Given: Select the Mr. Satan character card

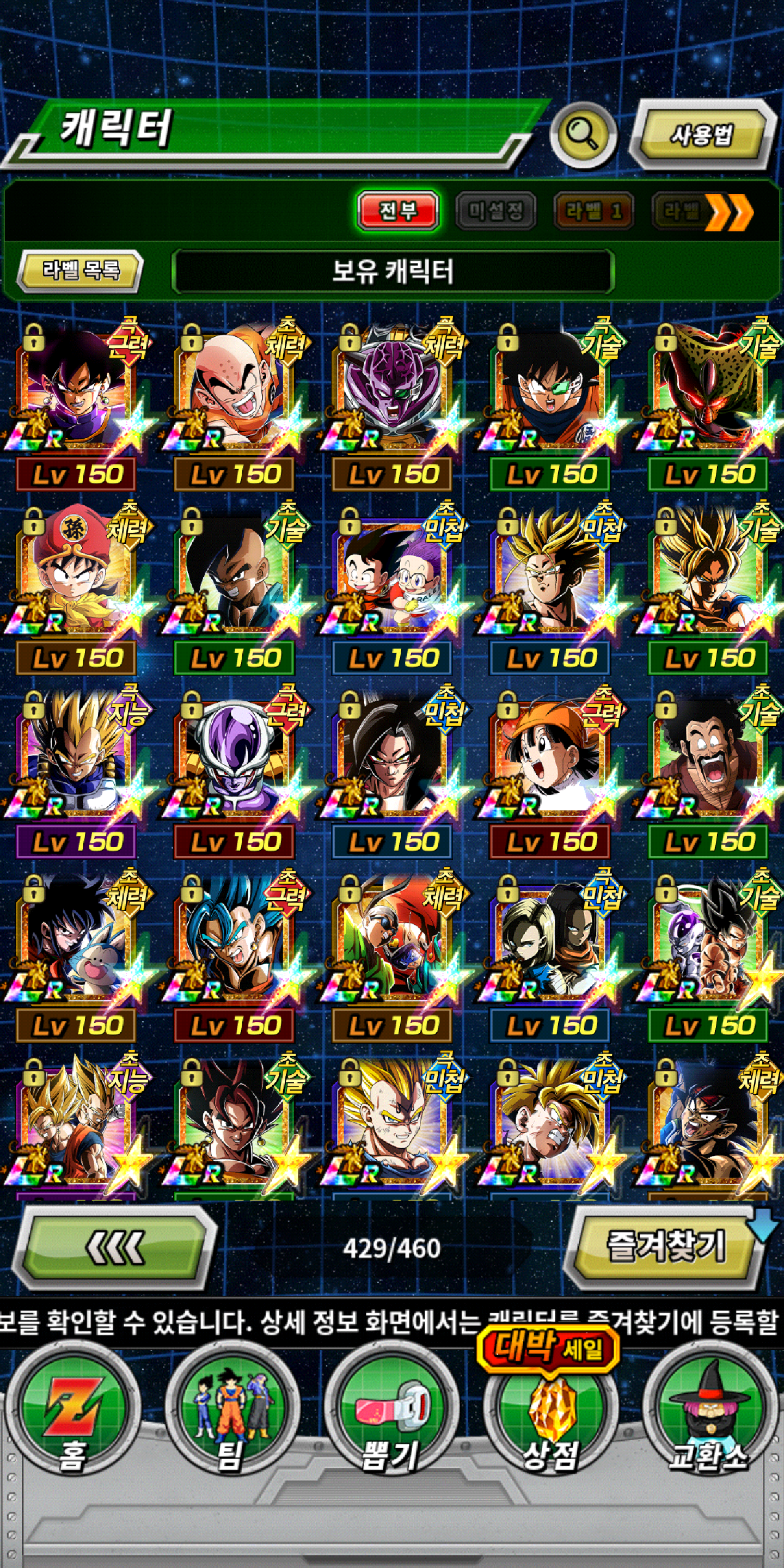Looking at the screenshot, I should coord(708,773).
